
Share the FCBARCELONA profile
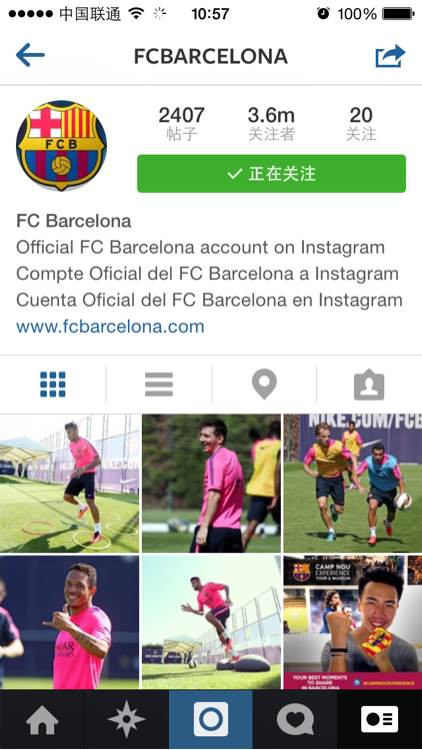pyautogui.click(x=390, y=56)
